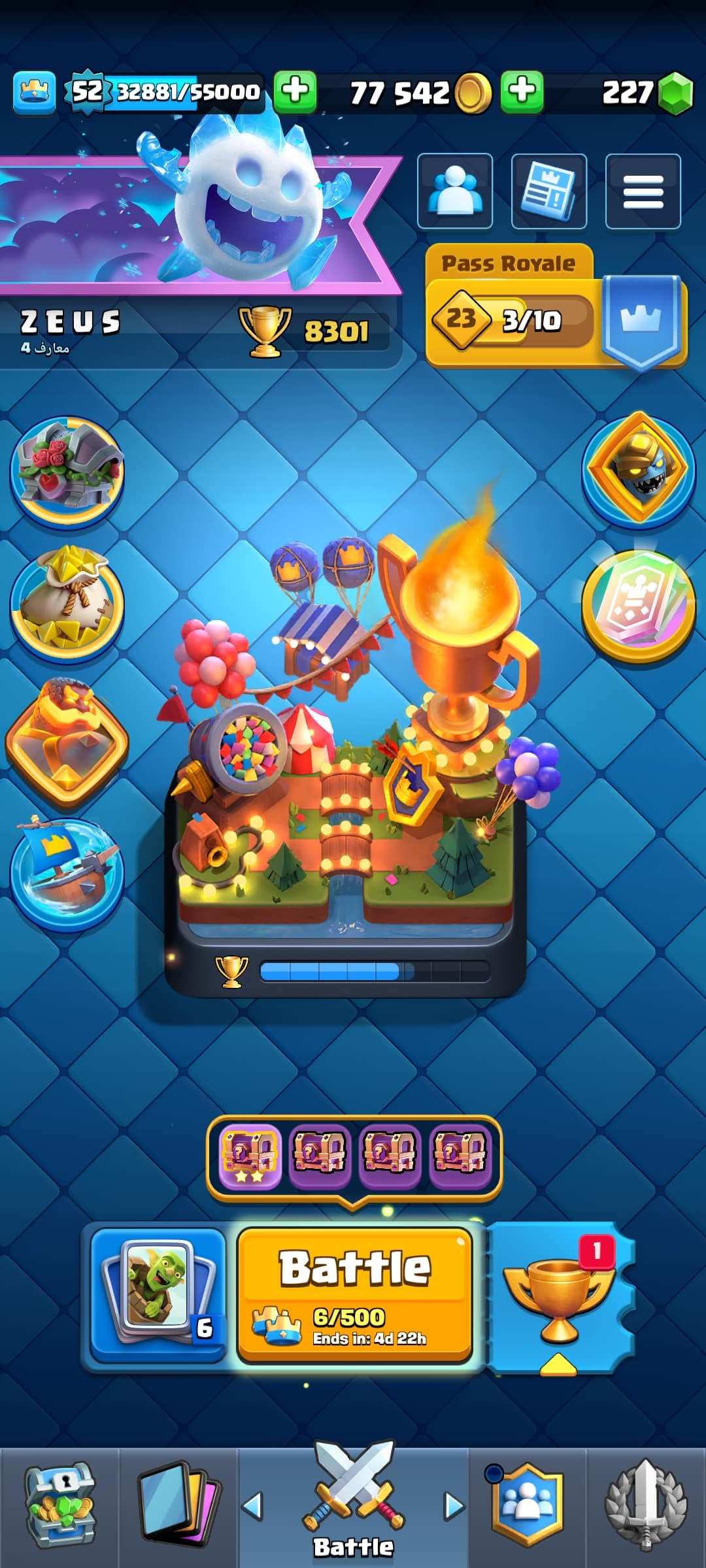Viewport: 706px width, 1568px height.
Task: Open the friends social icon
Action: pyautogui.click(x=454, y=191)
